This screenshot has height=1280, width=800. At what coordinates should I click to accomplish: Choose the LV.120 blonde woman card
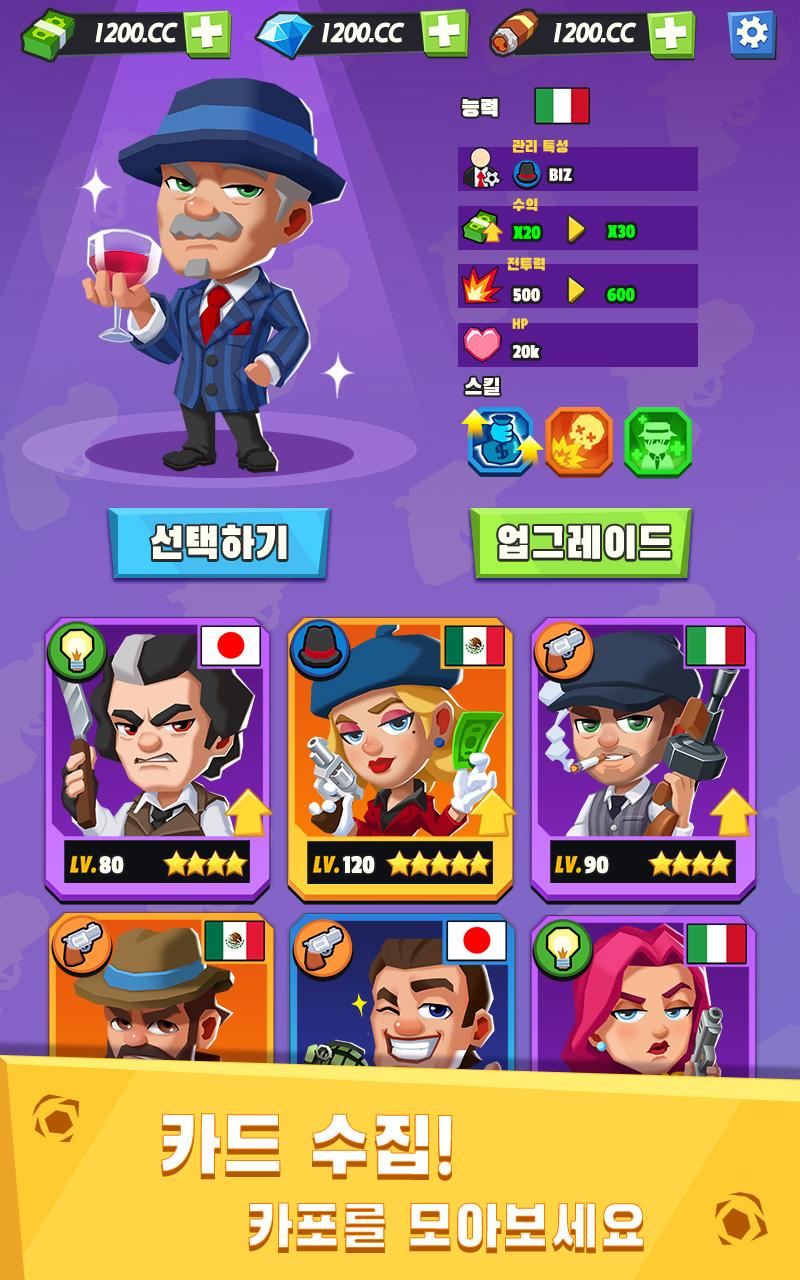tap(400, 758)
